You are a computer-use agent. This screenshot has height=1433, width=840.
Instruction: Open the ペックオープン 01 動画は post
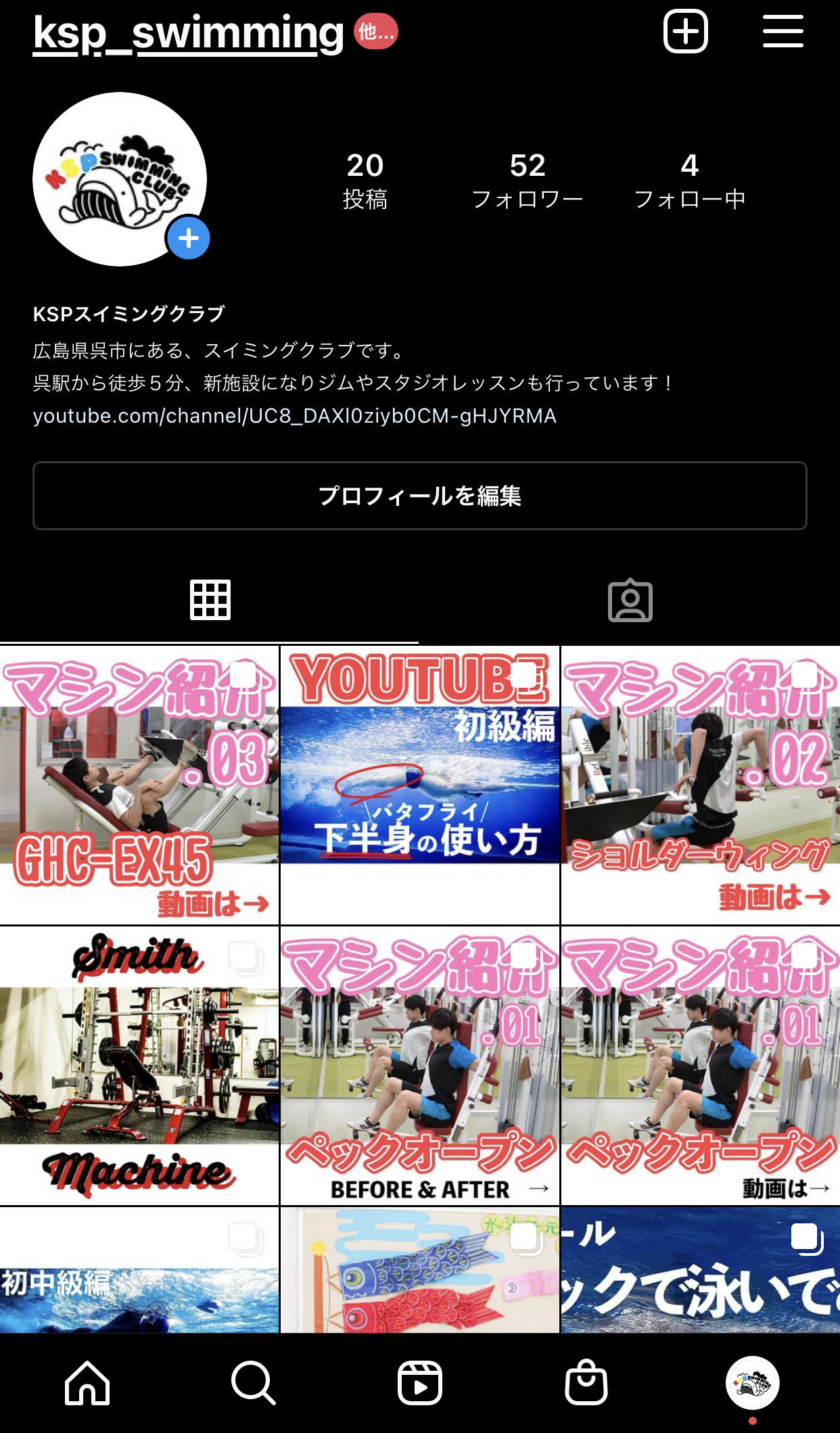pyautogui.click(x=700, y=1065)
